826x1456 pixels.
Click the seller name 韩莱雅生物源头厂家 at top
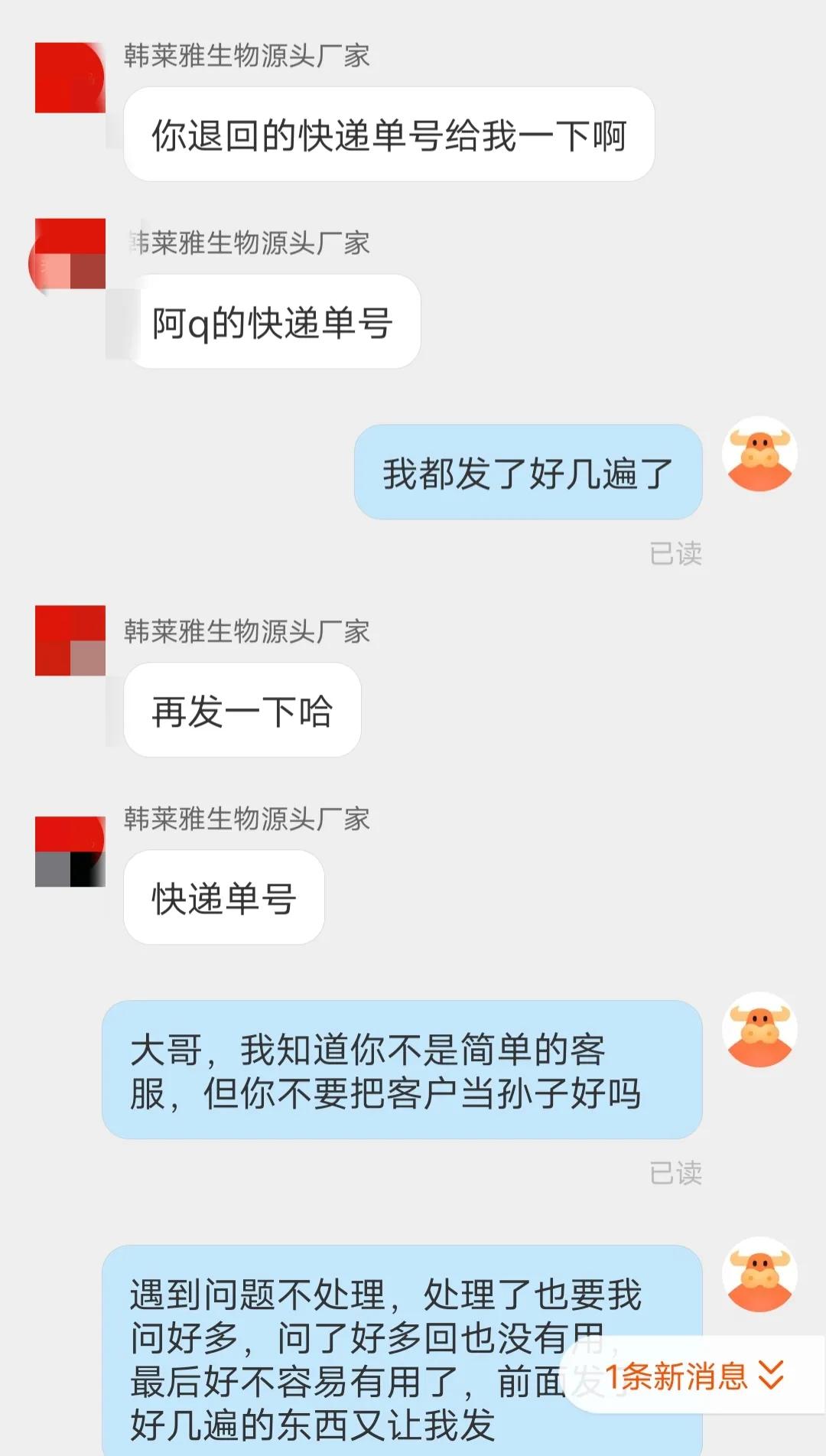[x=246, y=55]
